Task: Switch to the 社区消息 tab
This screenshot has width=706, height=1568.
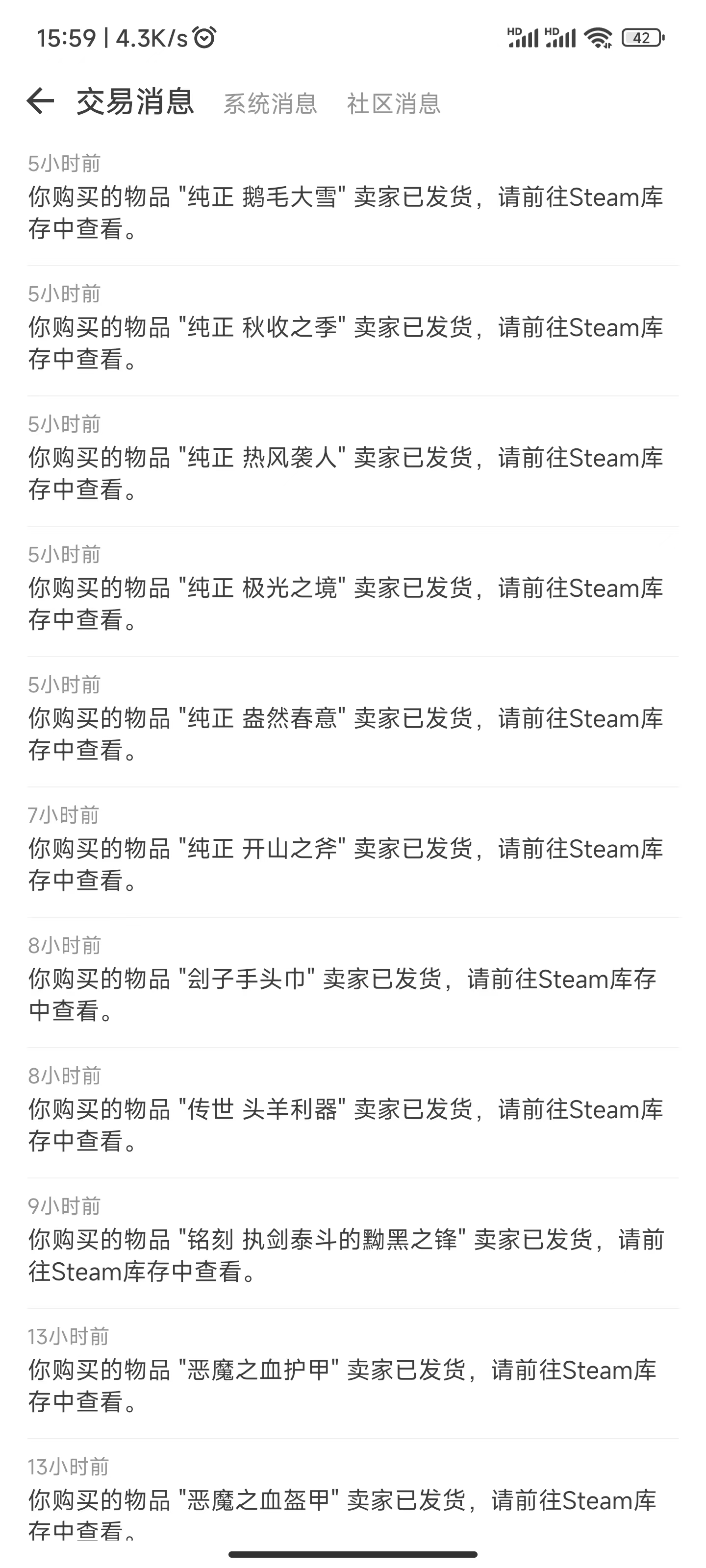Action: coord(394,104)
